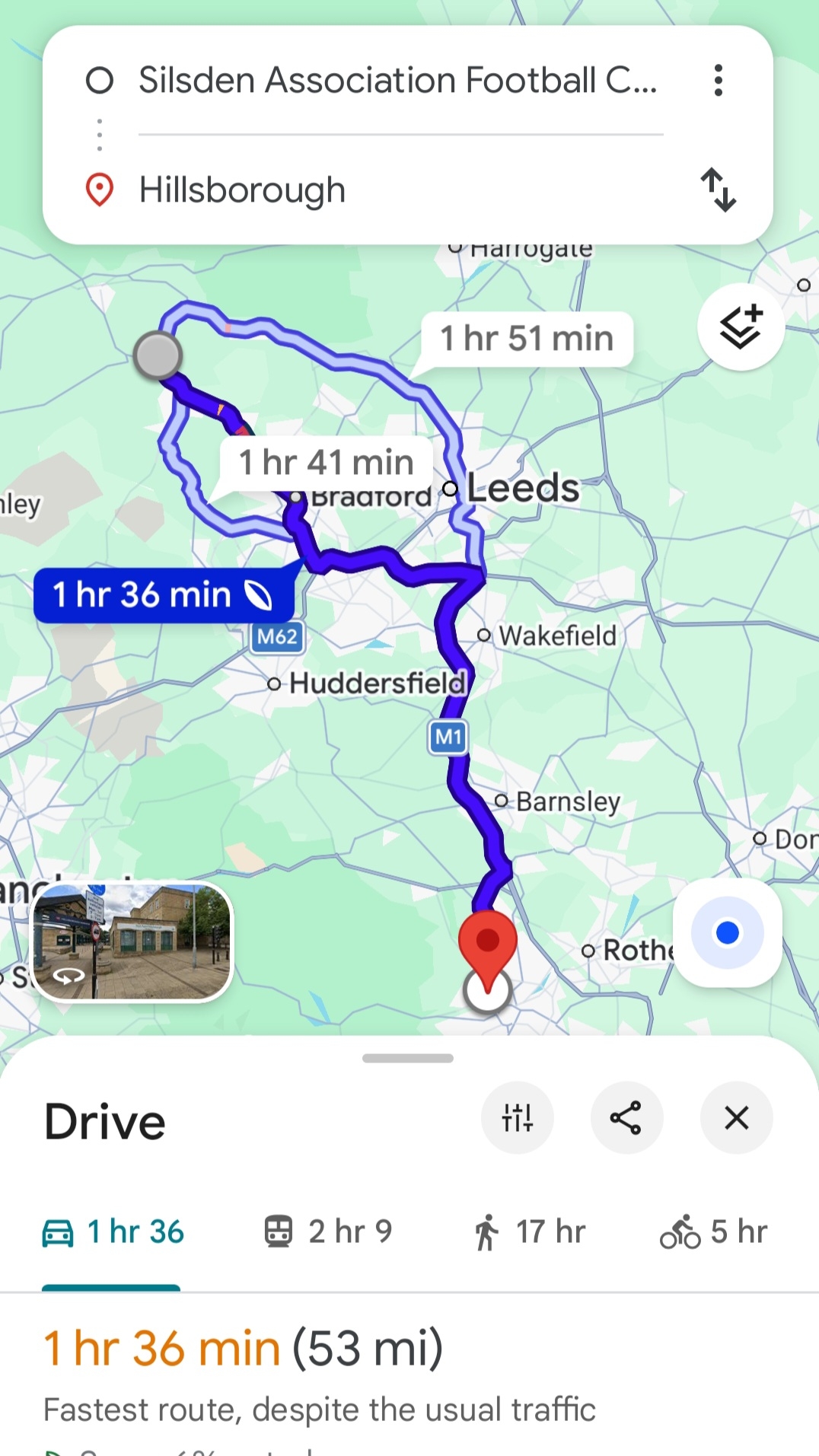Open the overflow menu with three dots
The height and width of the screenshot is (1456, 819).
click(x=718, y=80)
